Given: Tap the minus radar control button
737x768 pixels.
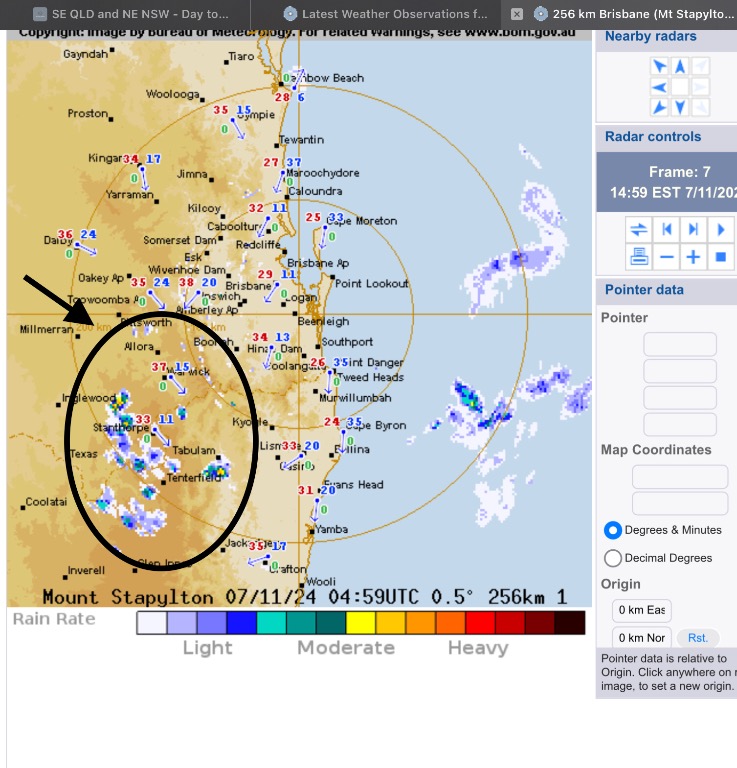Looking at the screenshot, I should click(x=667, y=257).
